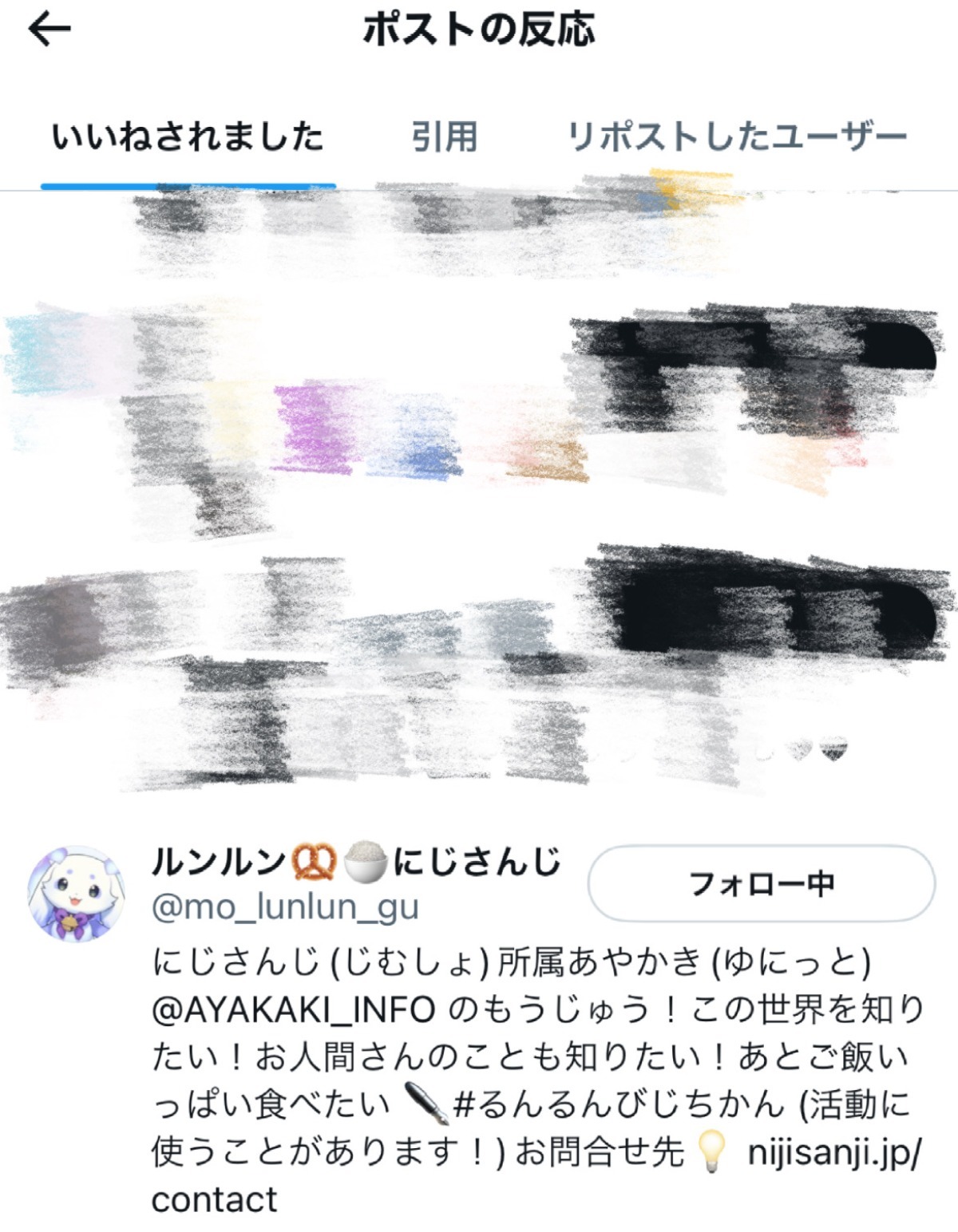Screen dimensions: 958x1232
Task: Select the いいねされました tab
Action: point(188,136)
